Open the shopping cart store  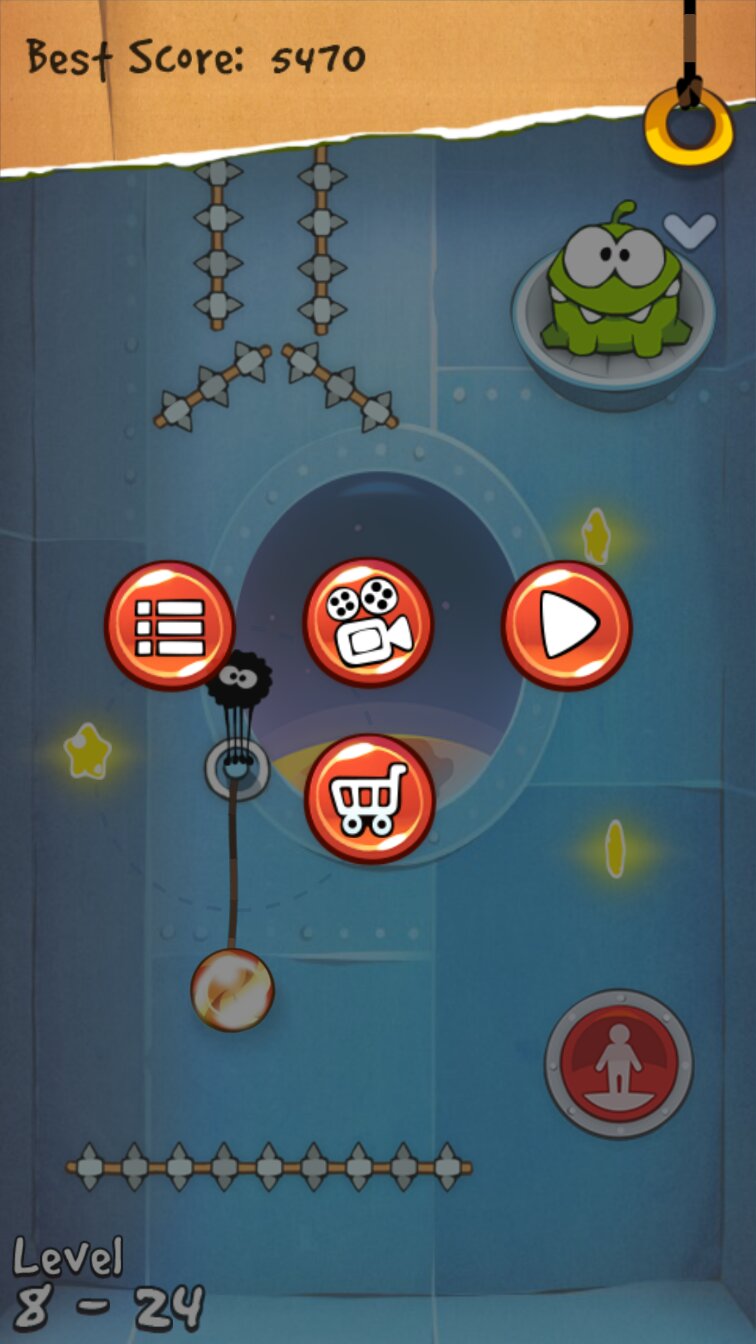point(369,799)
